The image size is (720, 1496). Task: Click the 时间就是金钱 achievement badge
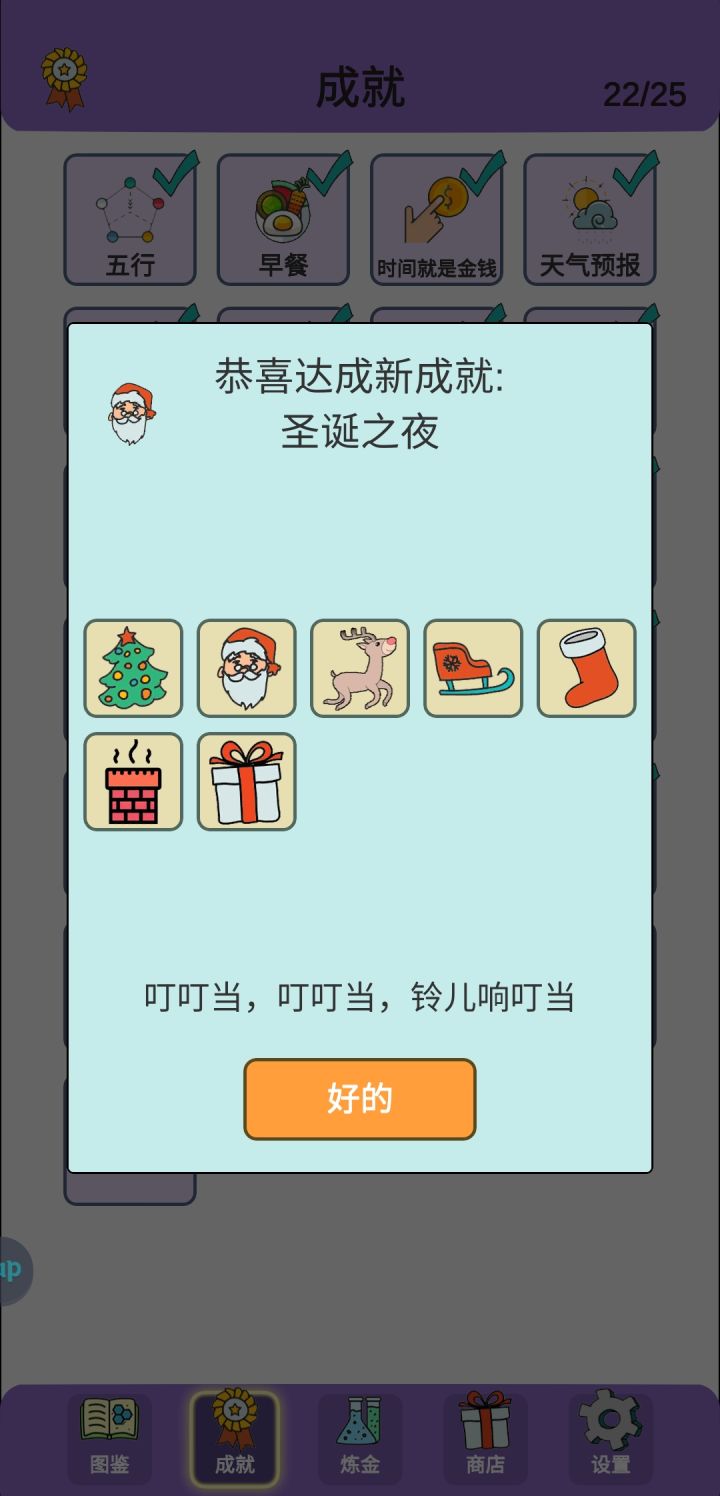(x=437, y=218)
